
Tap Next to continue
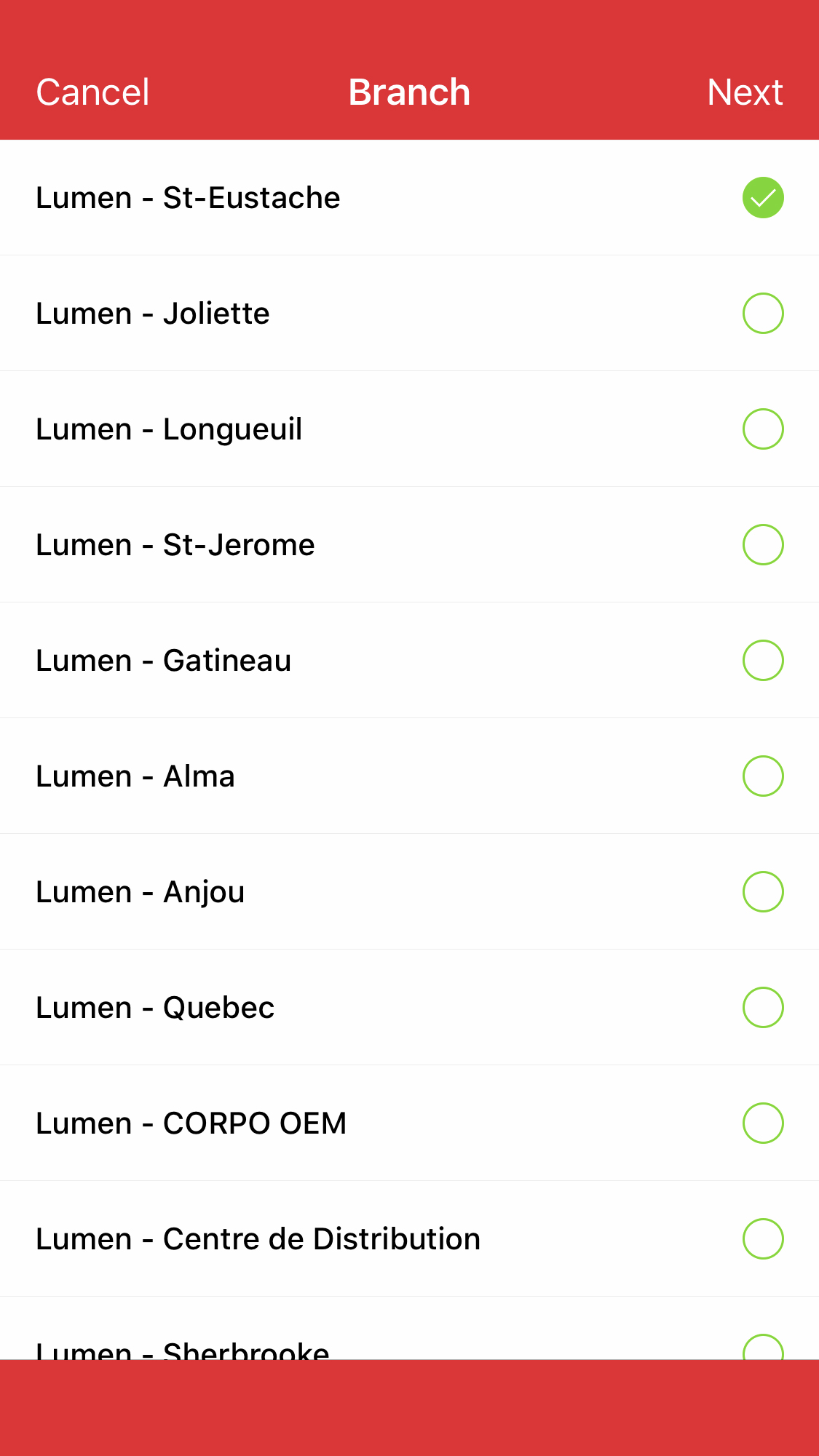click(x=745, y=92)
